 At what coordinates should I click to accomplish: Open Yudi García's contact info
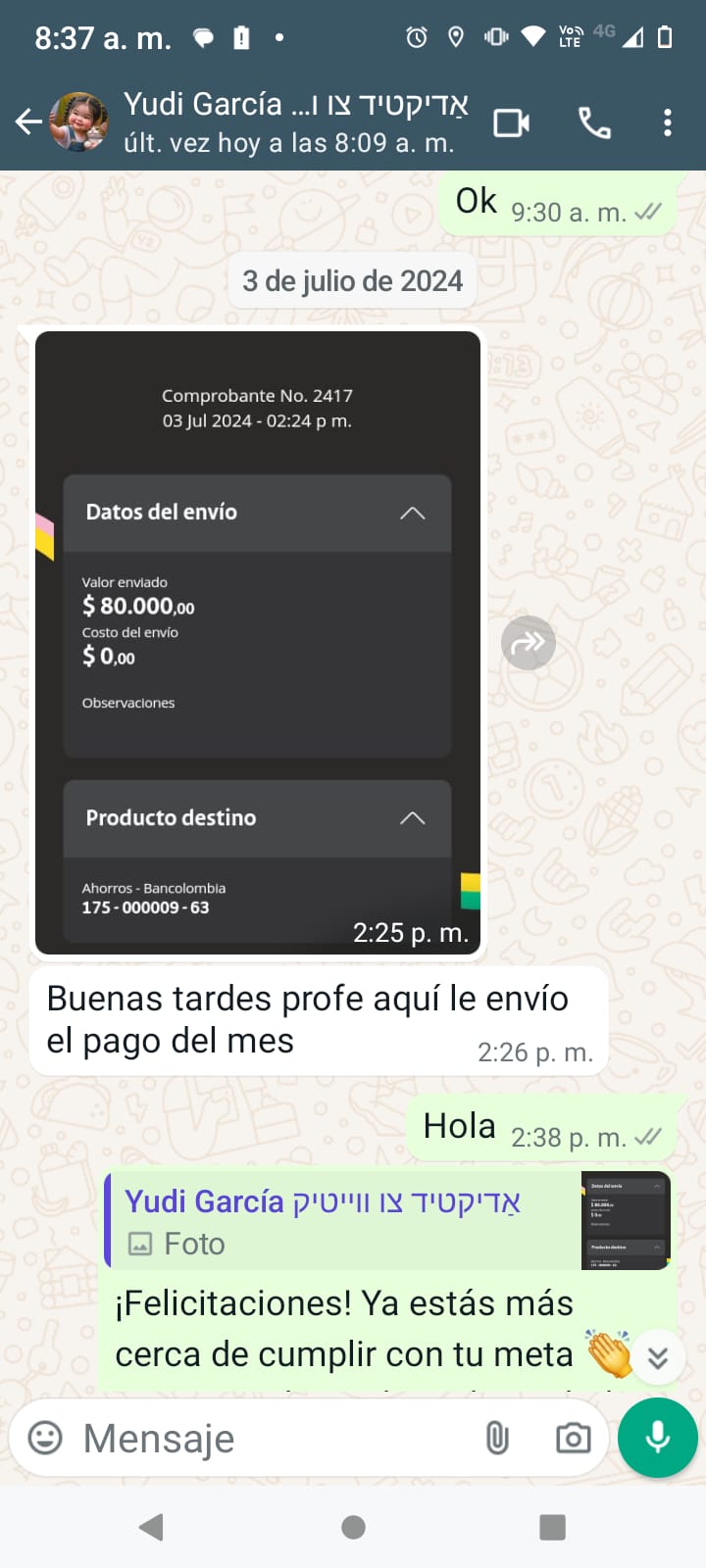point(294,122)
